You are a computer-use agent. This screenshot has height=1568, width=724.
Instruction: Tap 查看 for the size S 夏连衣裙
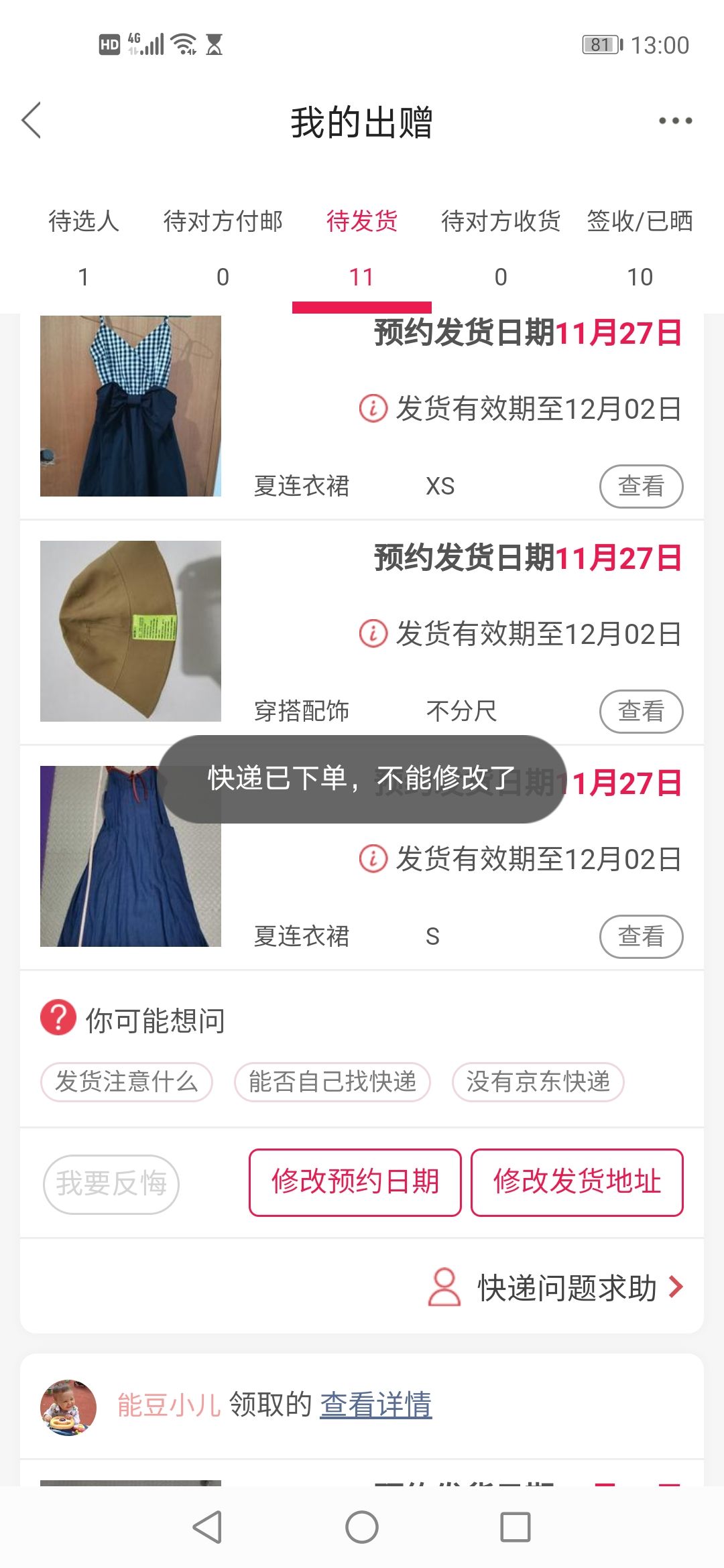pyautogui.click(x=642, y=937)
